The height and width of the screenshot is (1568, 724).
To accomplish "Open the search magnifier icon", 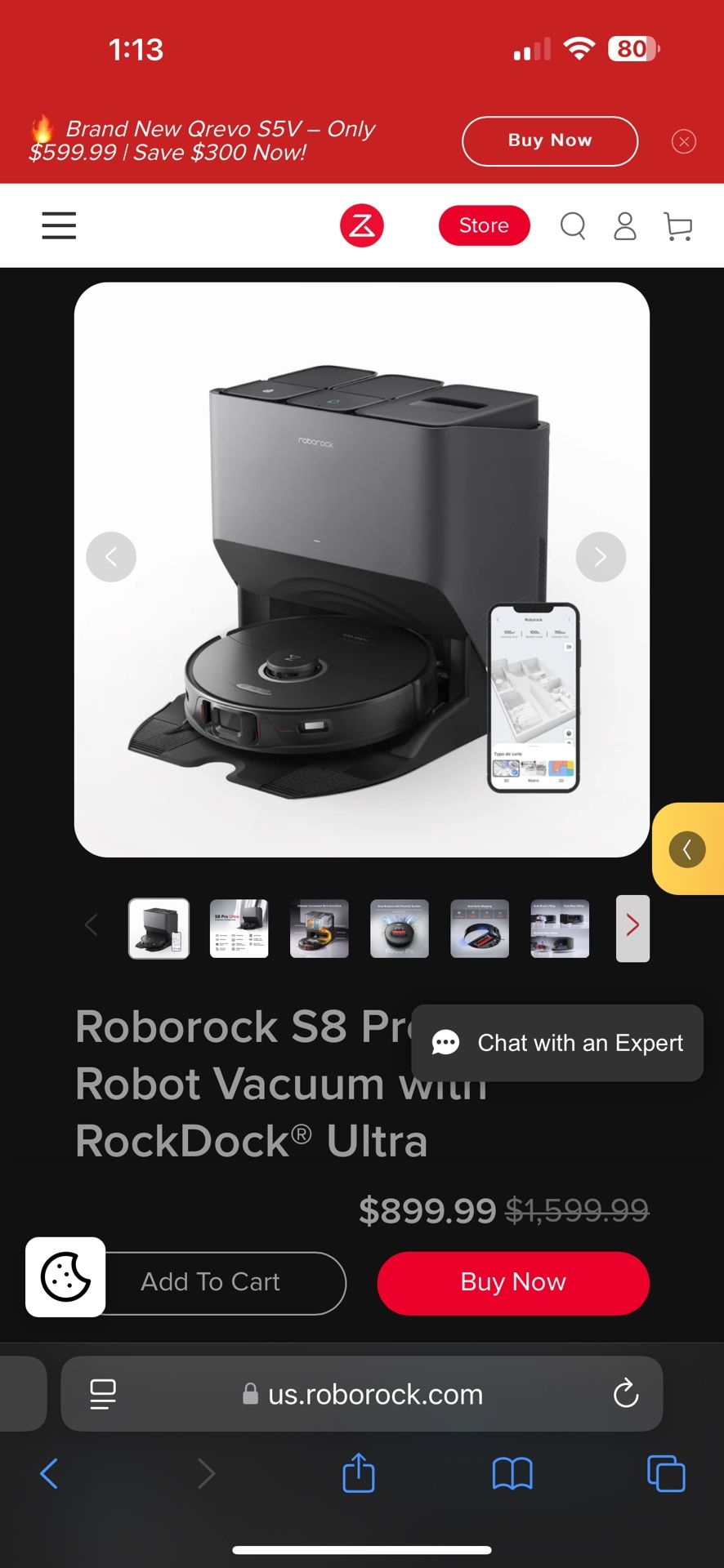I will (573, 226).
